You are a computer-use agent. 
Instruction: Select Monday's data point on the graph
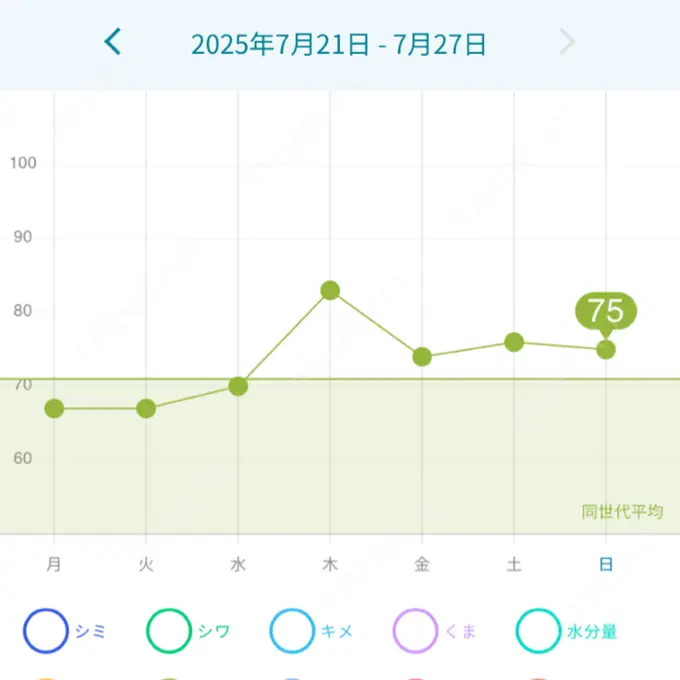[x=54, y=408]
